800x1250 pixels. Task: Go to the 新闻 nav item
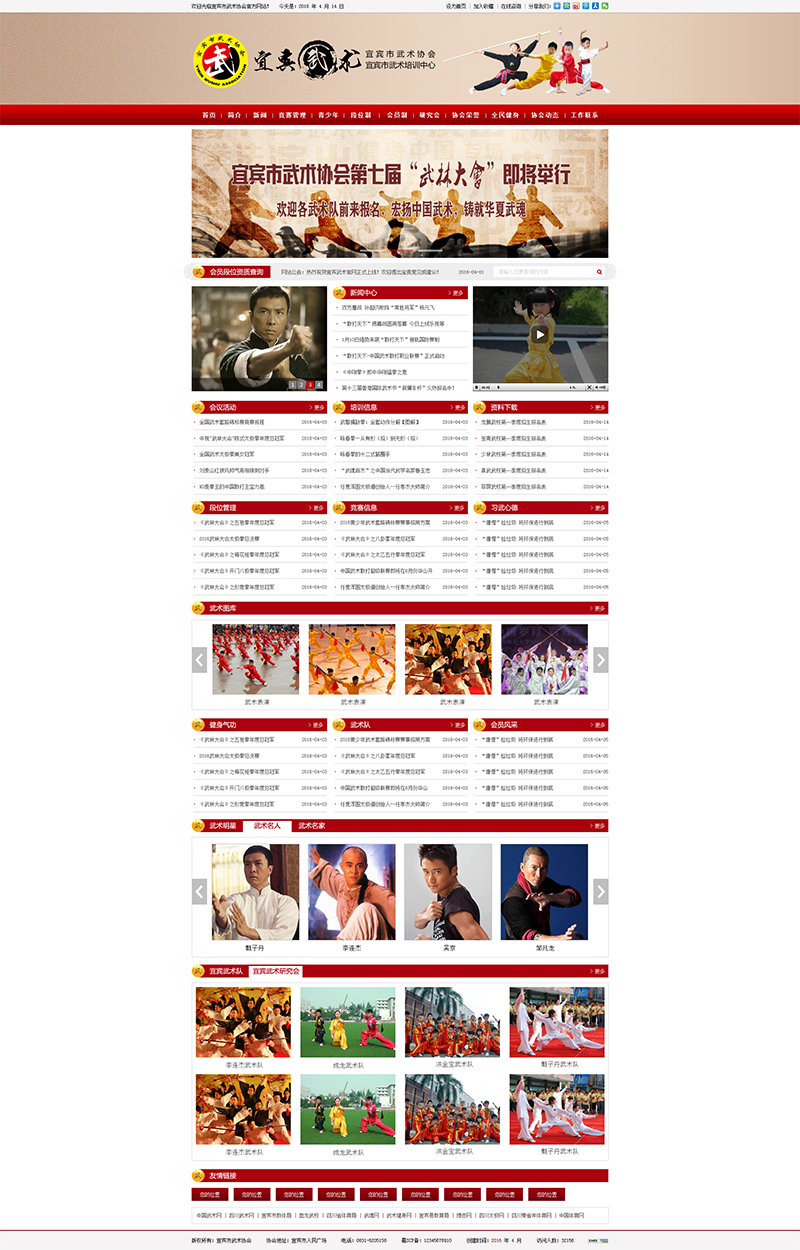pyautogui.click(x=260, y=115)
